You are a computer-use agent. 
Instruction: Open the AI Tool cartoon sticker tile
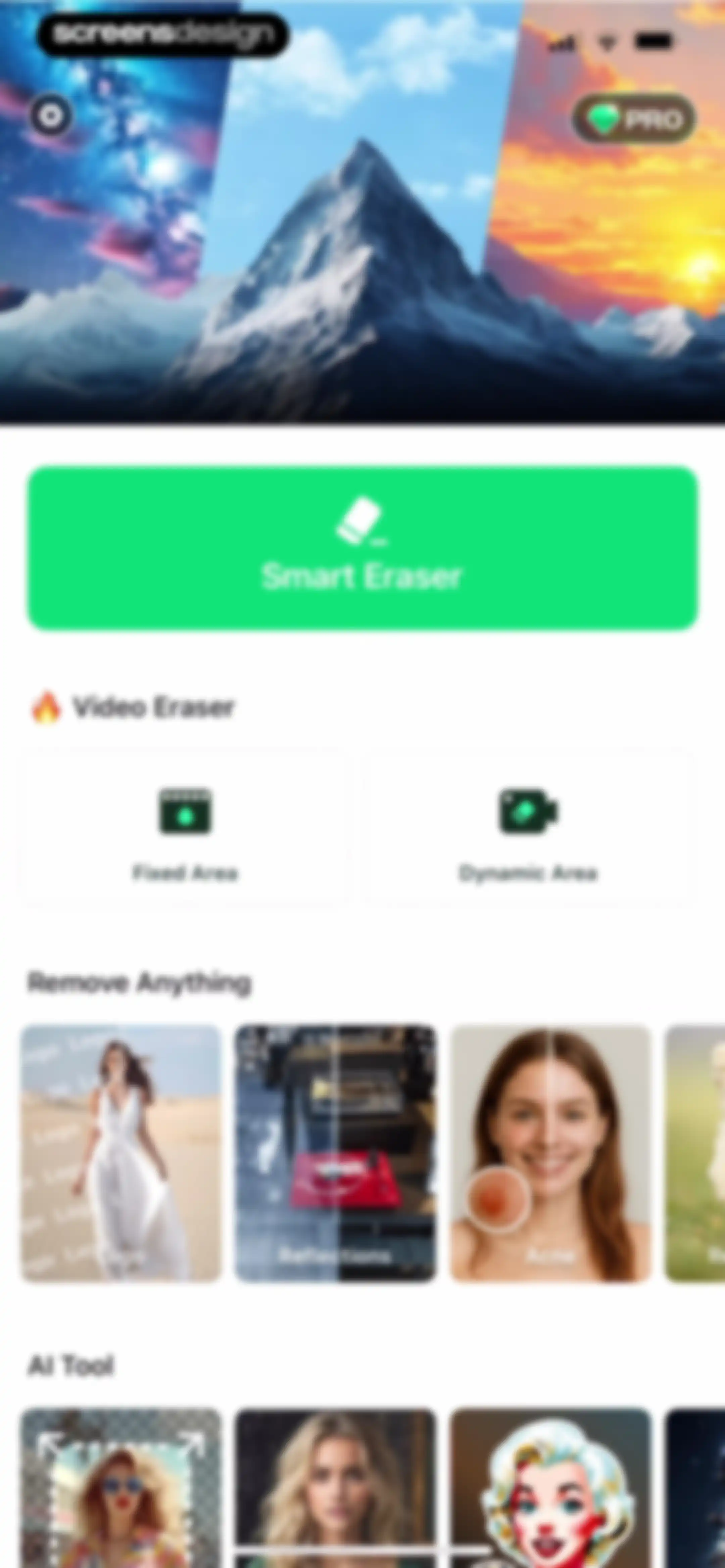[550, 1488]
